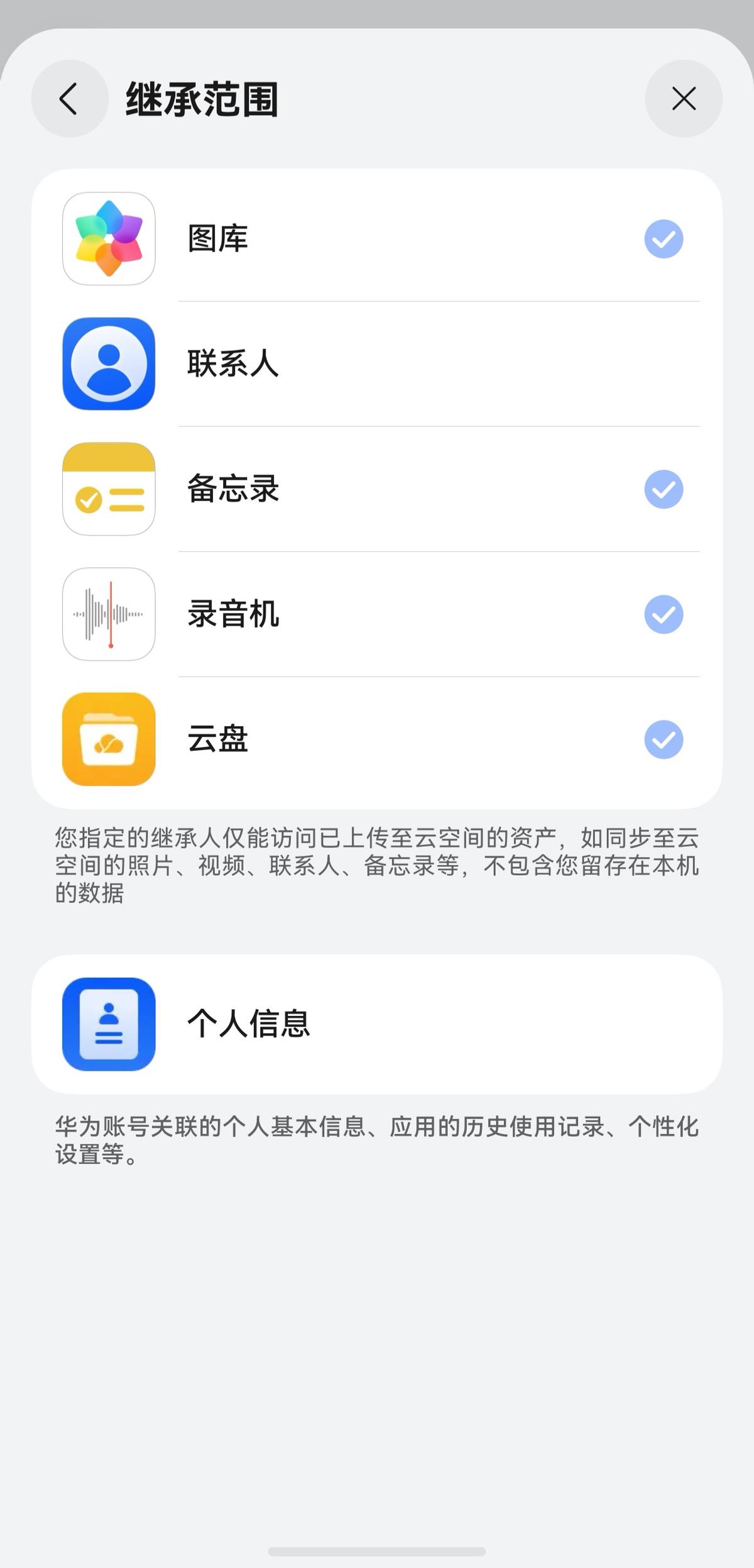
Task: Close the 继承范围 panel
Action: (x=683, y=99)
